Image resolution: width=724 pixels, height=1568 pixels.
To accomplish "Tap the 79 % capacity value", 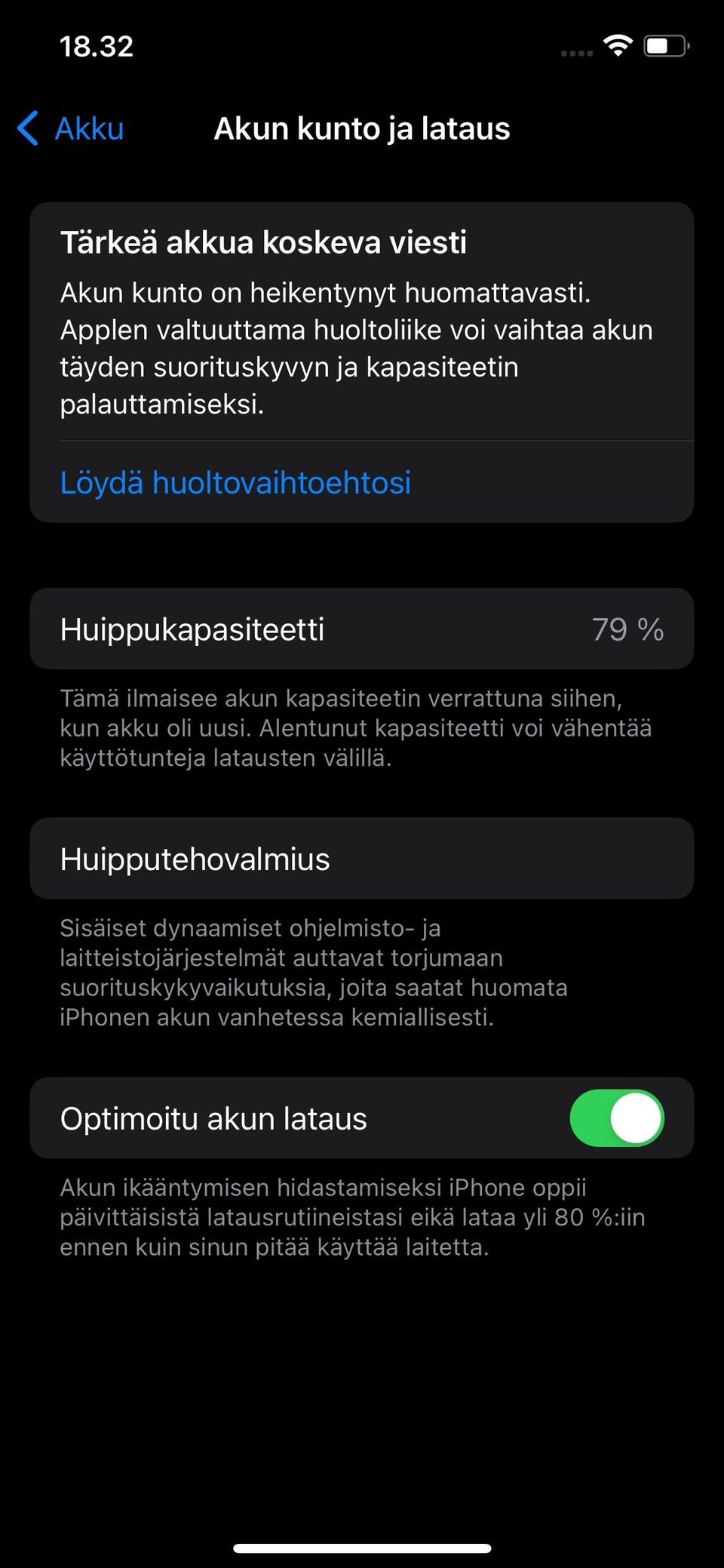I will [630, 629].
